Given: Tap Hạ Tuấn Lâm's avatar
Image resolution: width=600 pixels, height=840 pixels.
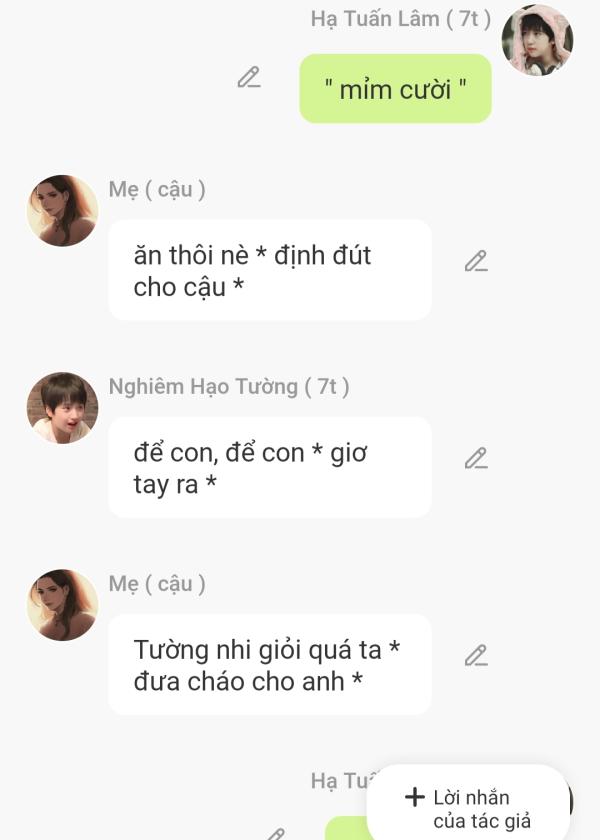Looking at the screenshot, I should 537,40.
